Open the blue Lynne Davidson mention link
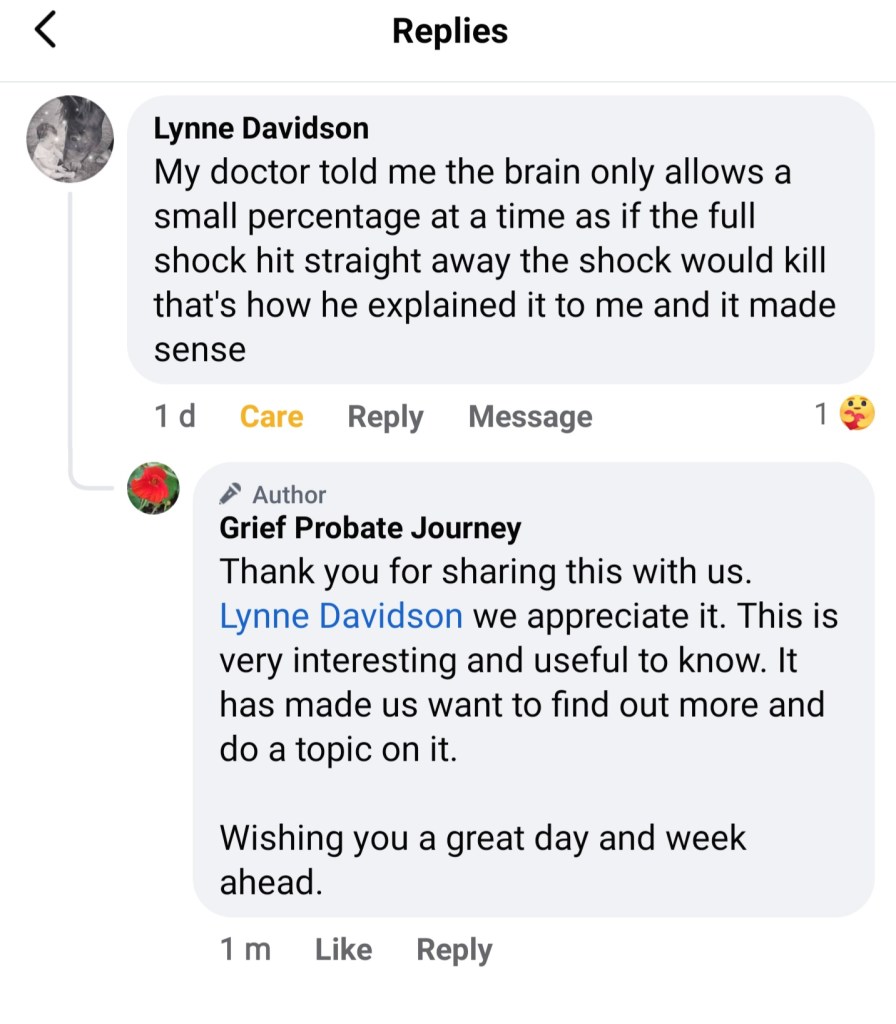 pos(341,615)
